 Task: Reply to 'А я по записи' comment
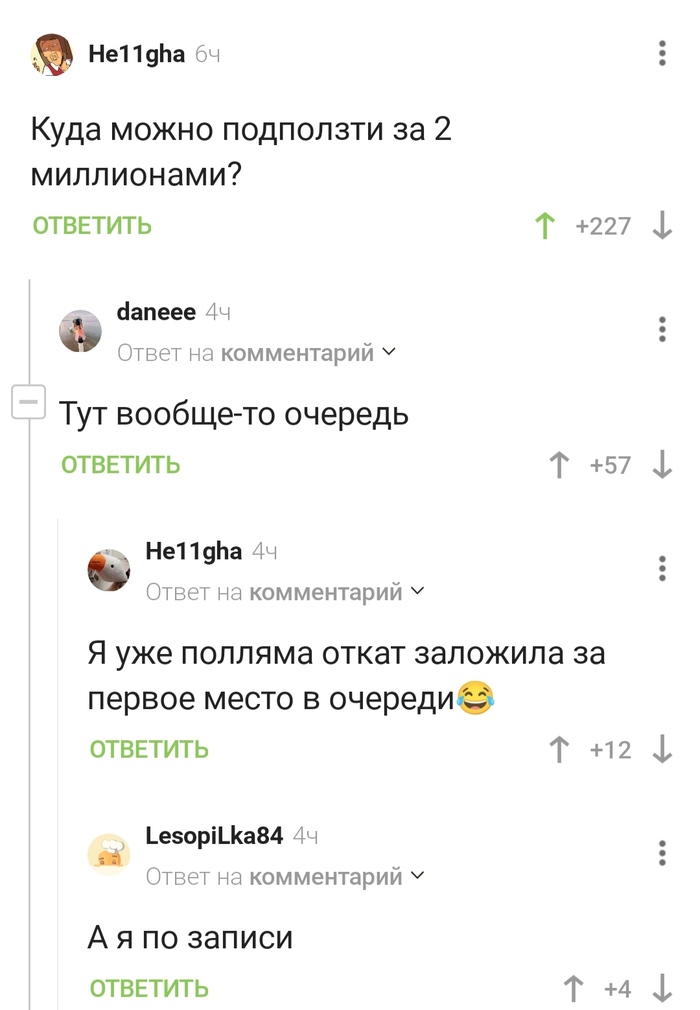click(149, 988)
